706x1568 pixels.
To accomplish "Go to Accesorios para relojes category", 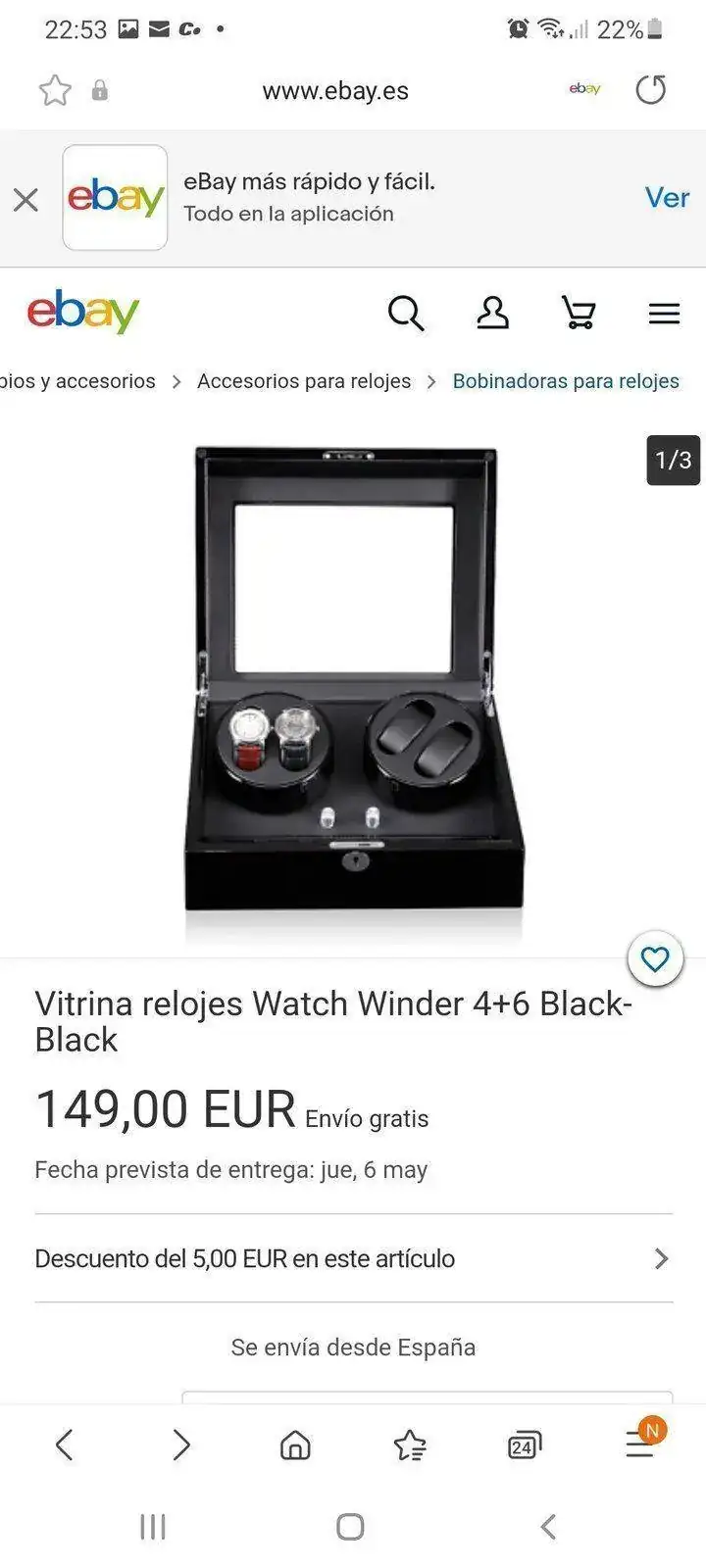I will 304,381.
